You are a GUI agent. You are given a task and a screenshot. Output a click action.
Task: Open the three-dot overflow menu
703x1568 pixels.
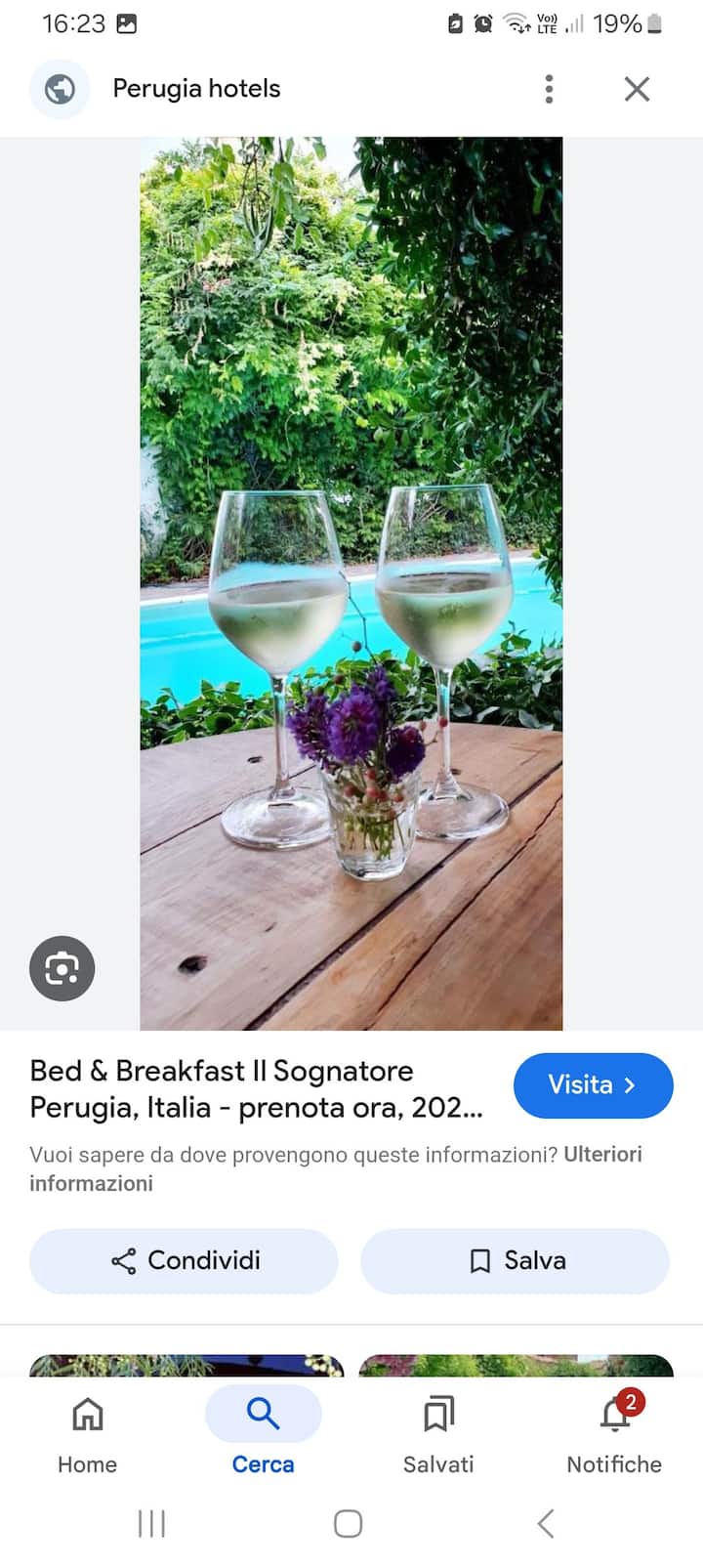(x=549, y=89)
